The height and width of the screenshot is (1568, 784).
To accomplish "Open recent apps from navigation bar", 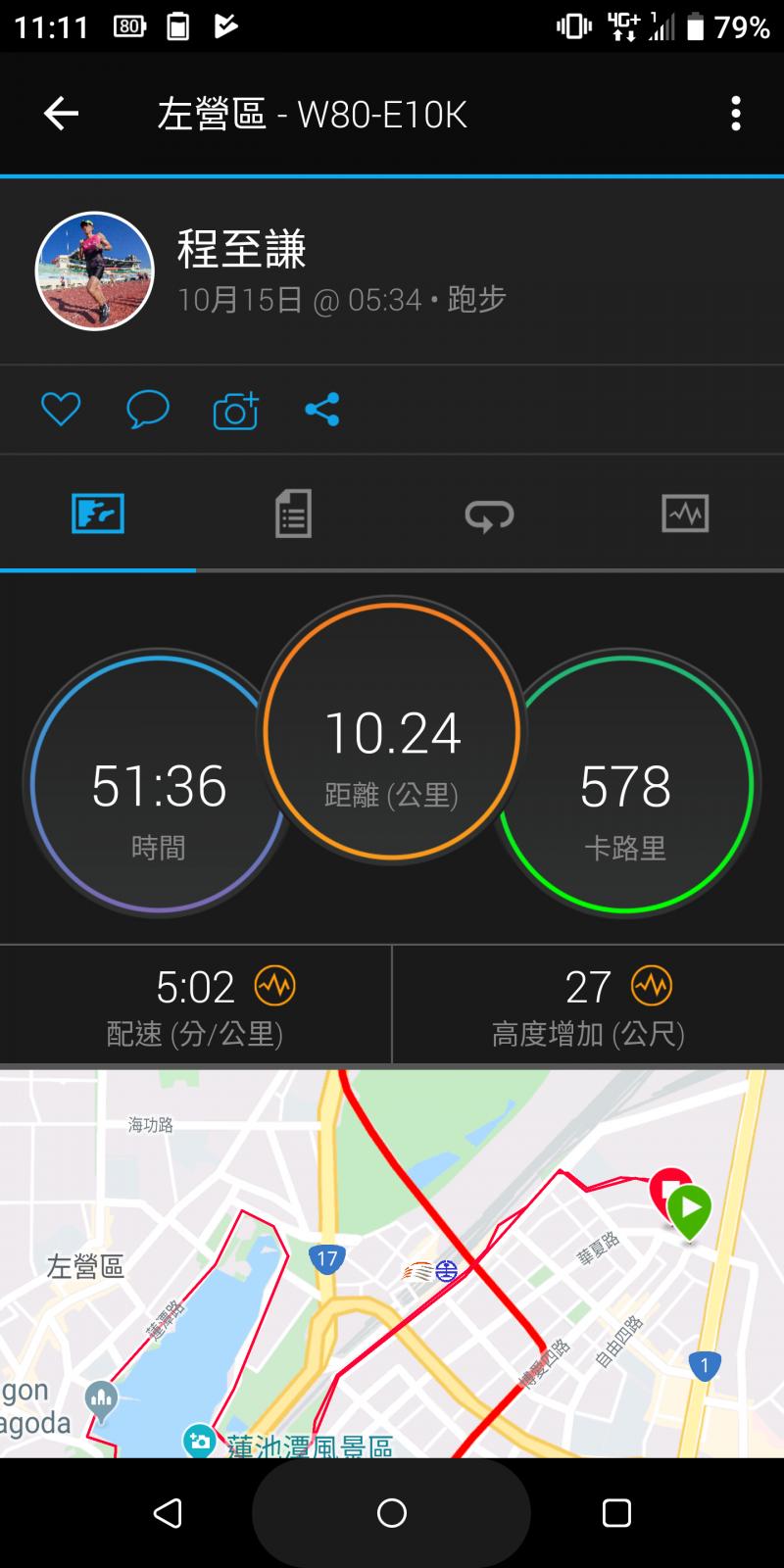I will pos(616,1513).
